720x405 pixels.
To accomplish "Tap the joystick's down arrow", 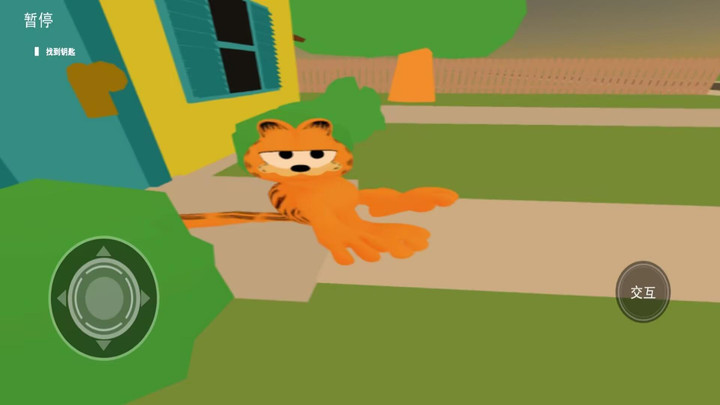I will pyautogui.click(x=104, y=345).
